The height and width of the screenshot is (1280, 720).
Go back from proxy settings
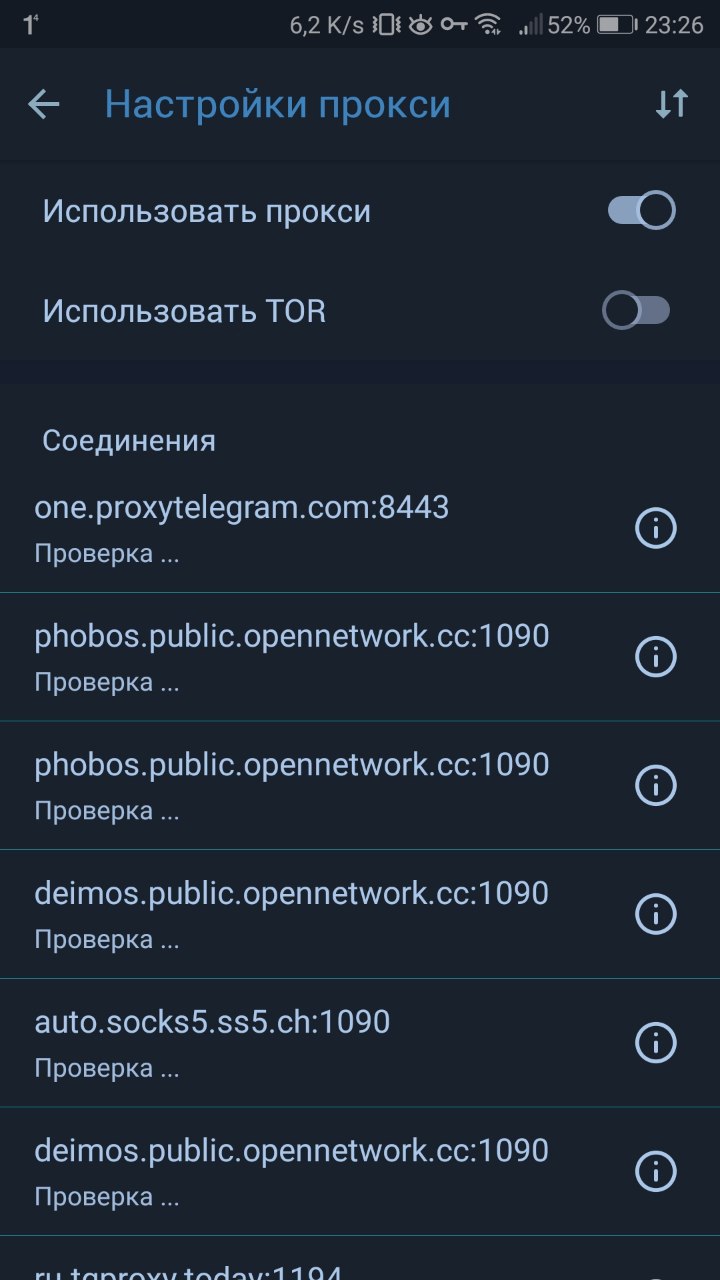pos(44,104)
